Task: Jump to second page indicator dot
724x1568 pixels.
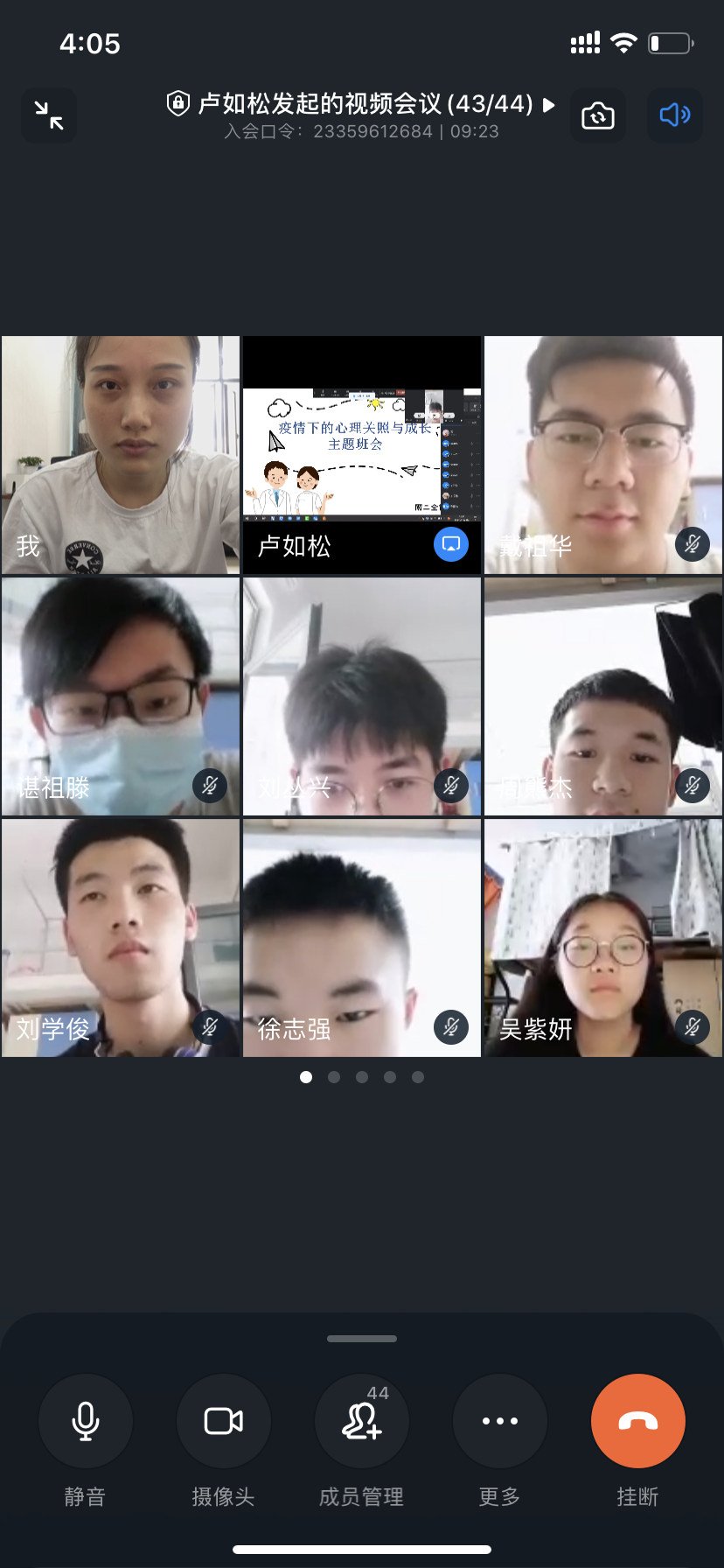Action: (334, 1077)
